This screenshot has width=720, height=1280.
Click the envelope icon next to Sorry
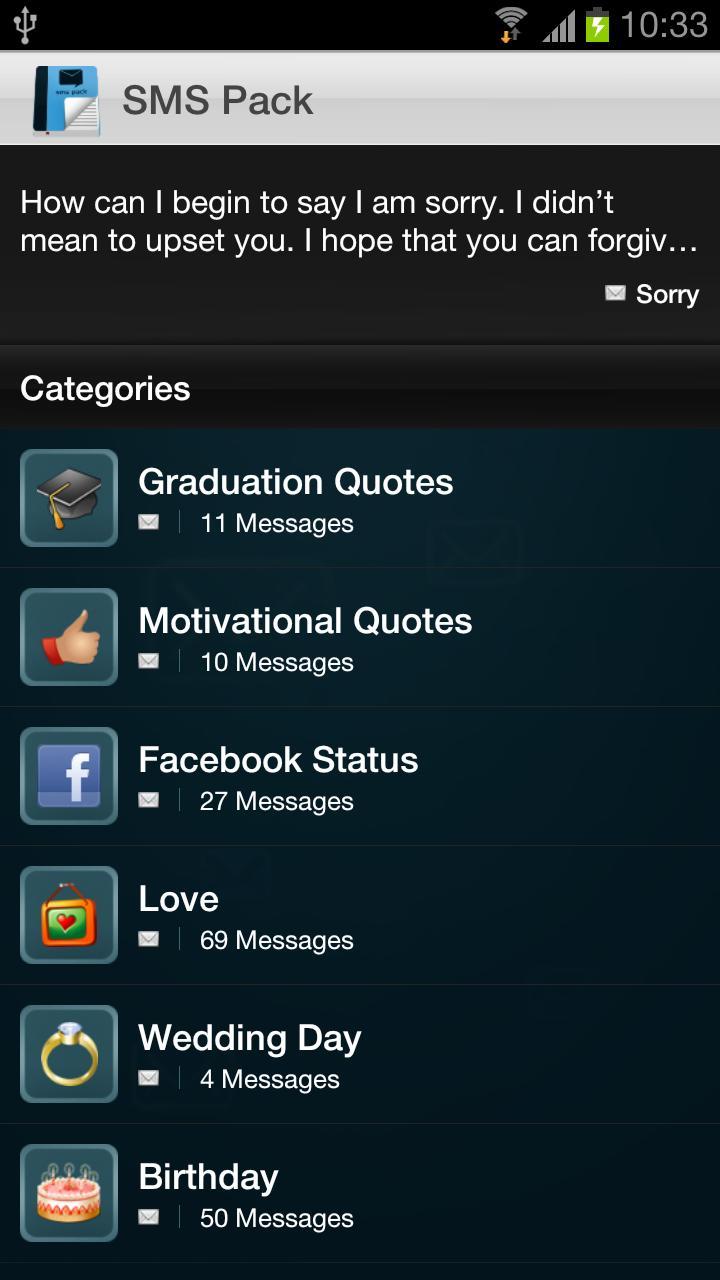click(614, 293)
